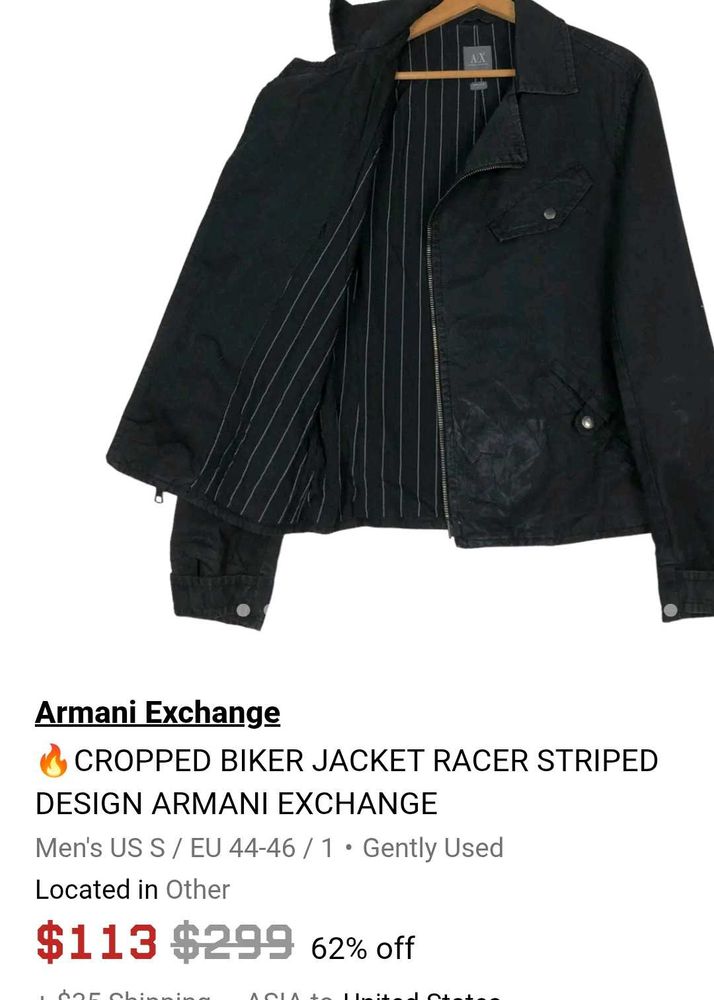The image size is (714, 1000).
Task: Open the Armani Exchange brand link
Action: coord(157,713)
